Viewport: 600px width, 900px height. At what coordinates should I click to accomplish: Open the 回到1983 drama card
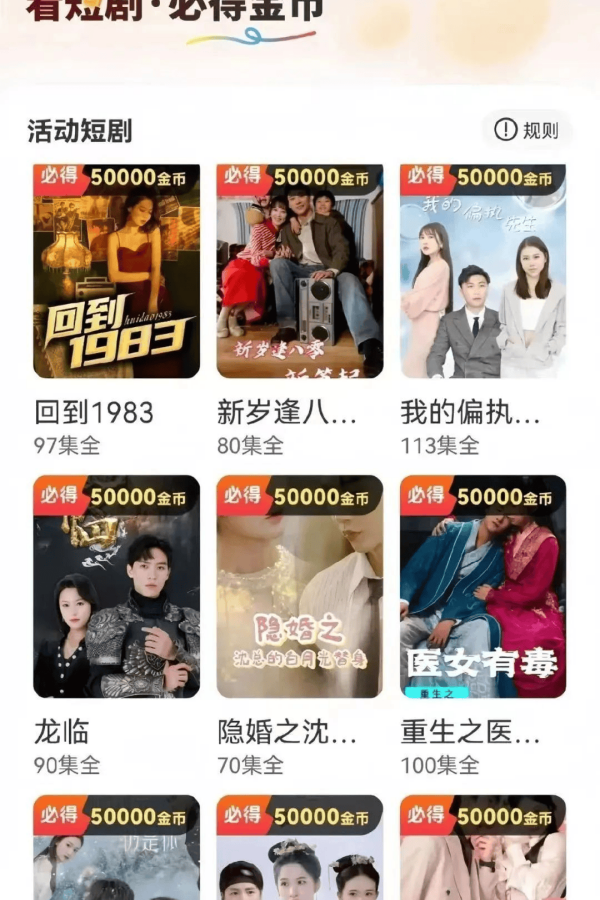[116, 272]
